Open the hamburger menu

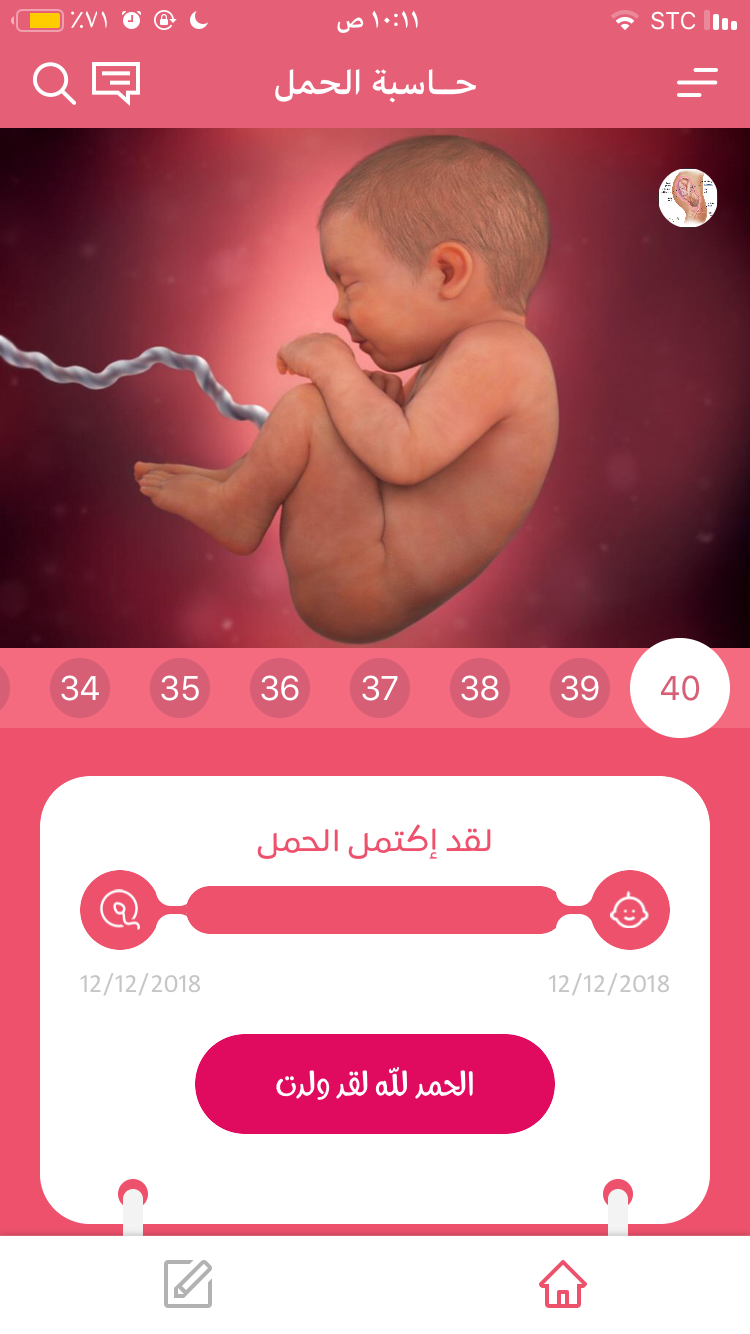click(697, 83)
